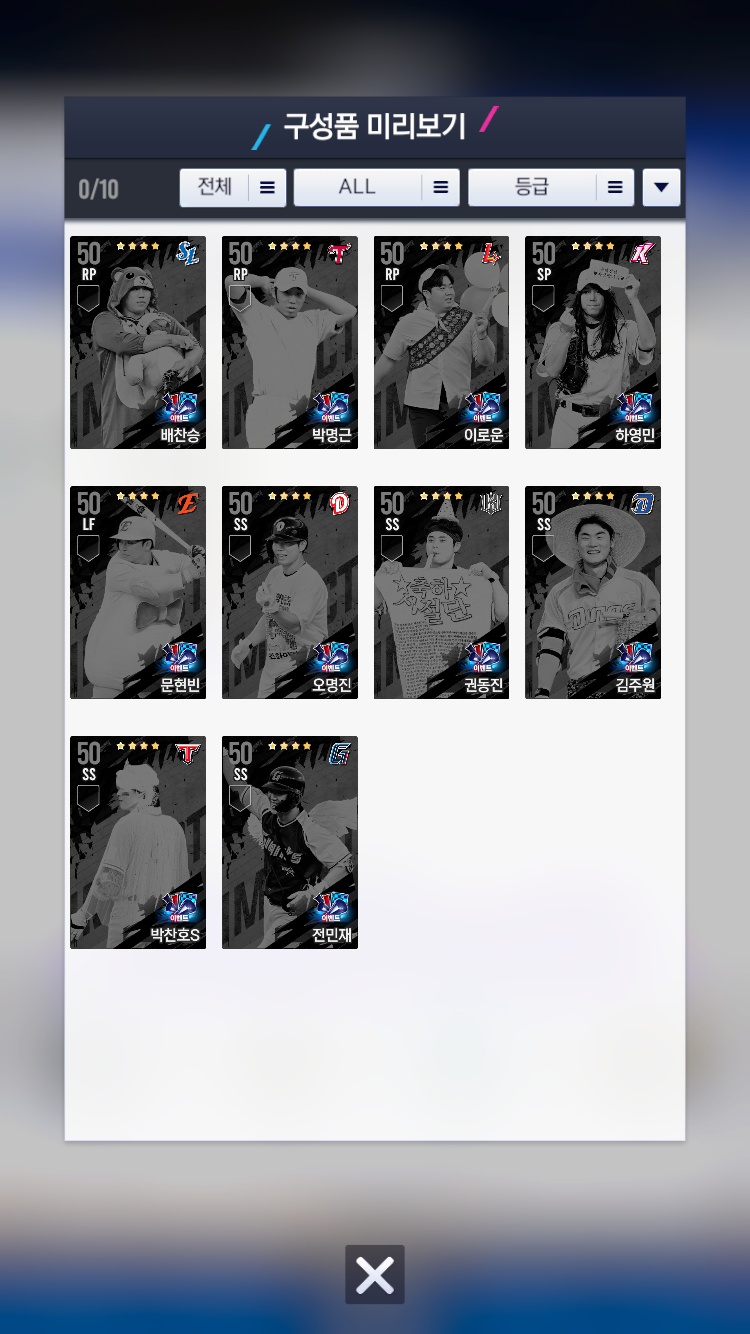Select the 이로운 RP card
Image resolution: width=750 pixels, height=1334 pixels.
point(441,342)
